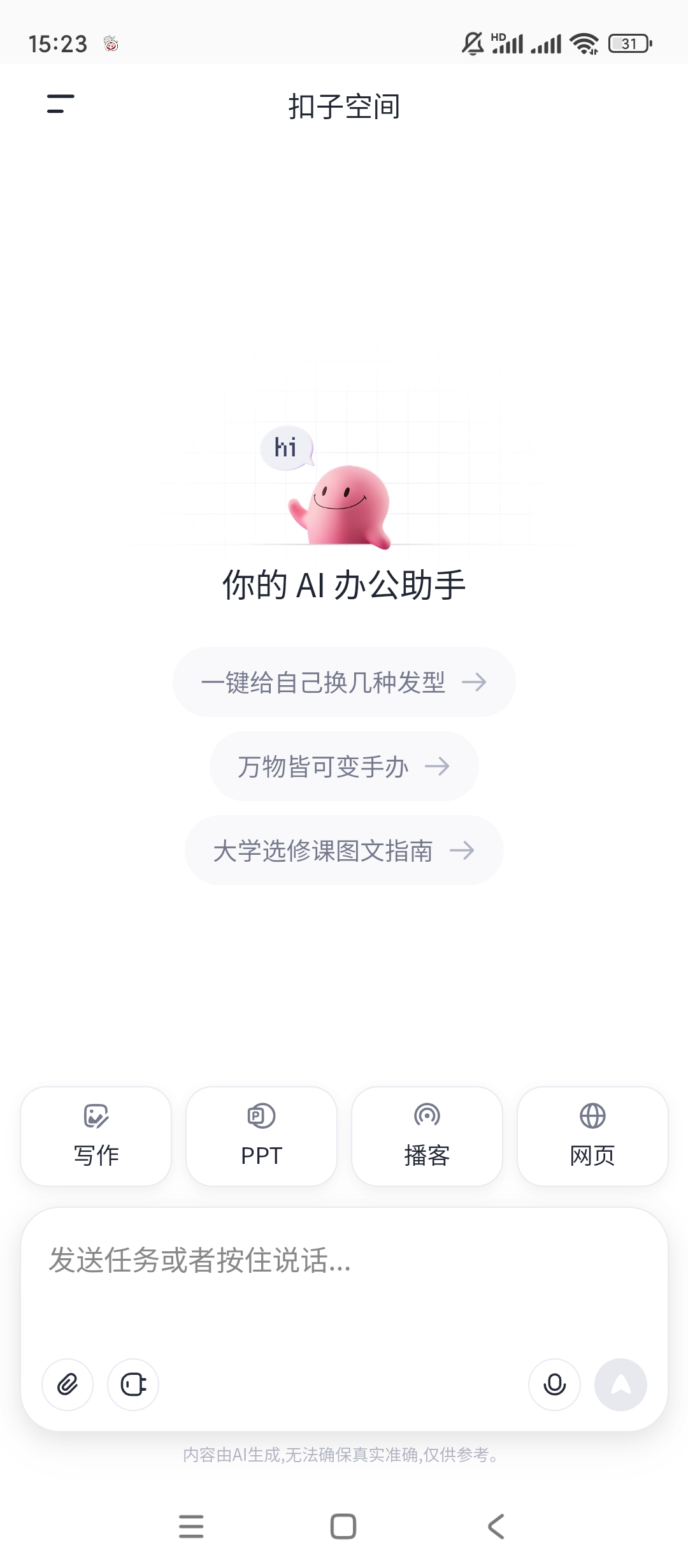Open the 播客 podcast option

[427, 1136]
